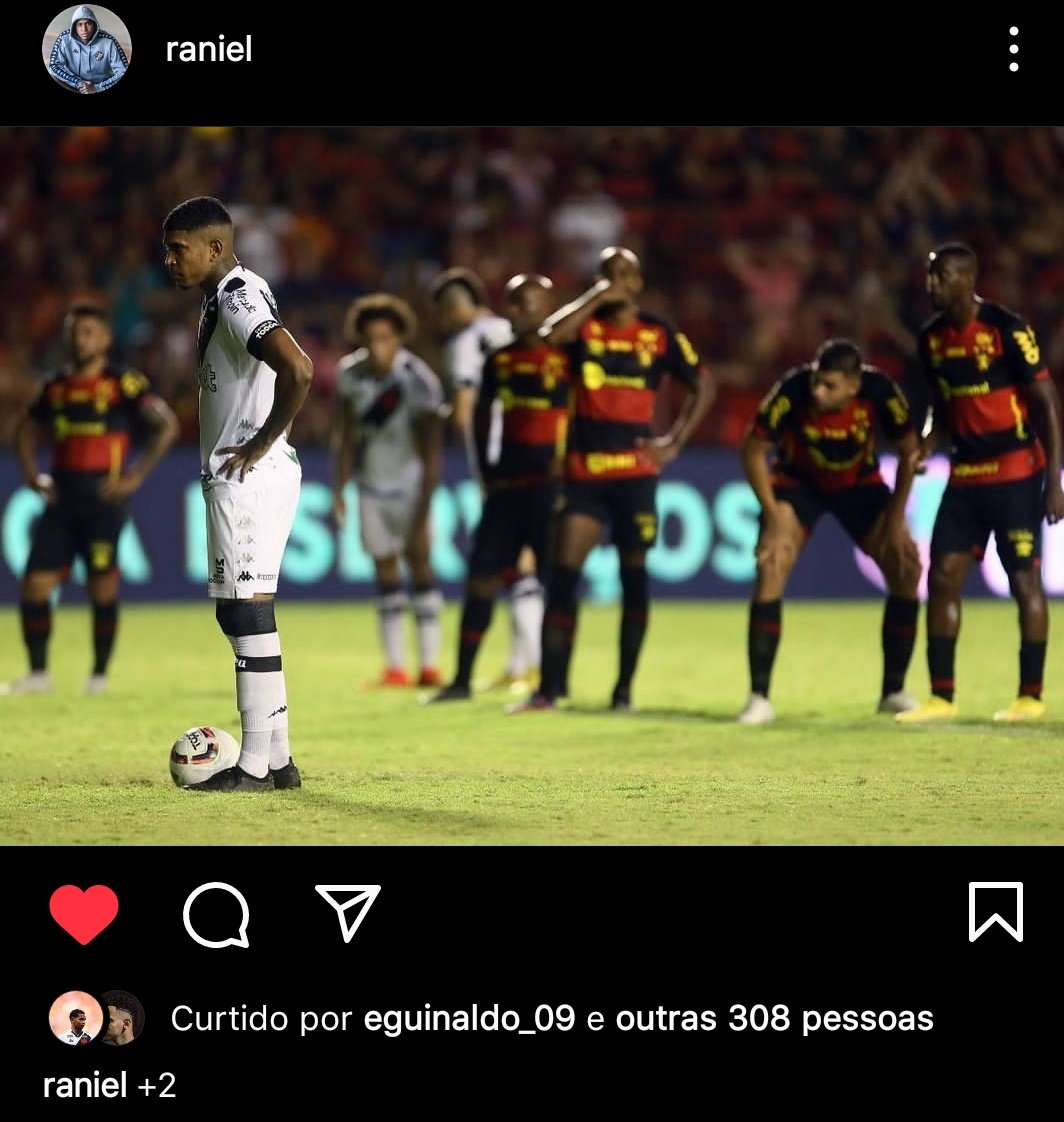The height and width of the screenshot is (1122, 1064).
Task: Open comments with the speech bubble icon
Action: (x=216, y=914)
